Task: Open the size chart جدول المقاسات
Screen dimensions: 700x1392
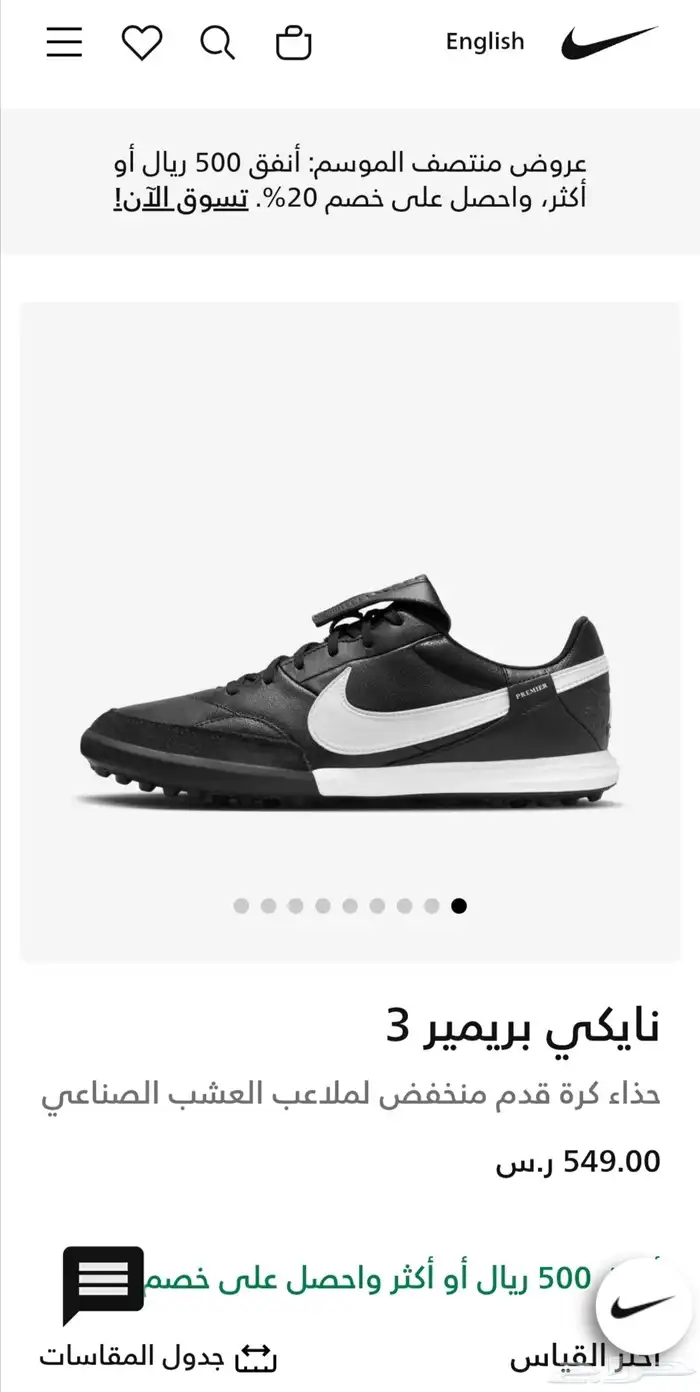Action: [158, 1357]
